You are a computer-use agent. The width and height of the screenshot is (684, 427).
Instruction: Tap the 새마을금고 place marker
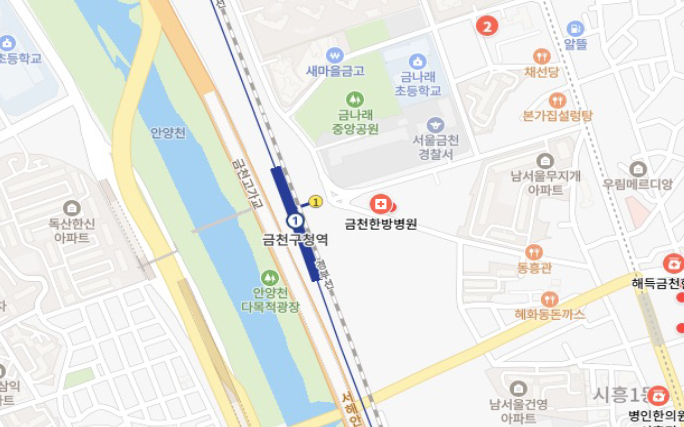(x=334, y=54)
